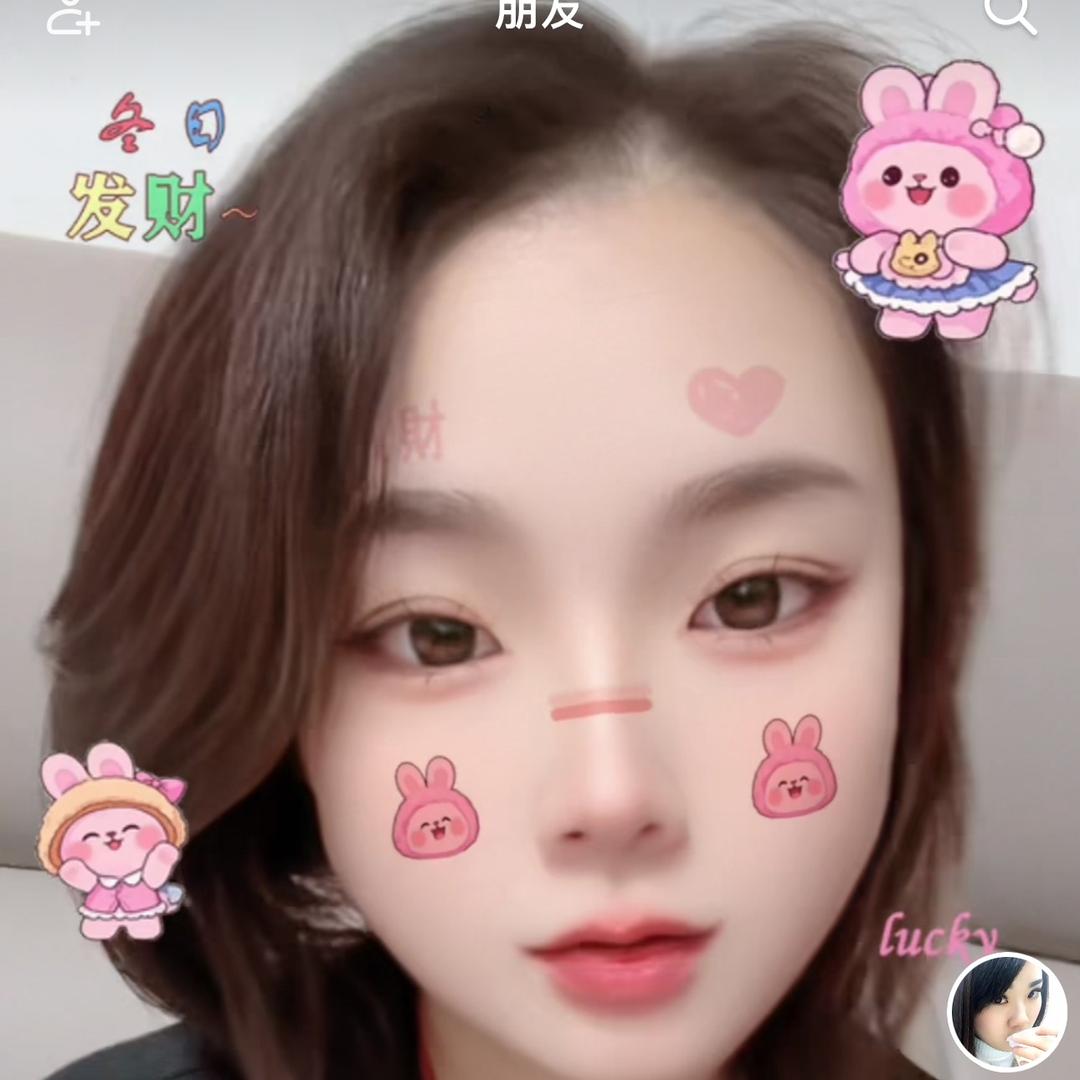Select the 朋友 tab at top
The width and height of the screenshot is (1080, 1080).
point(539,14)
